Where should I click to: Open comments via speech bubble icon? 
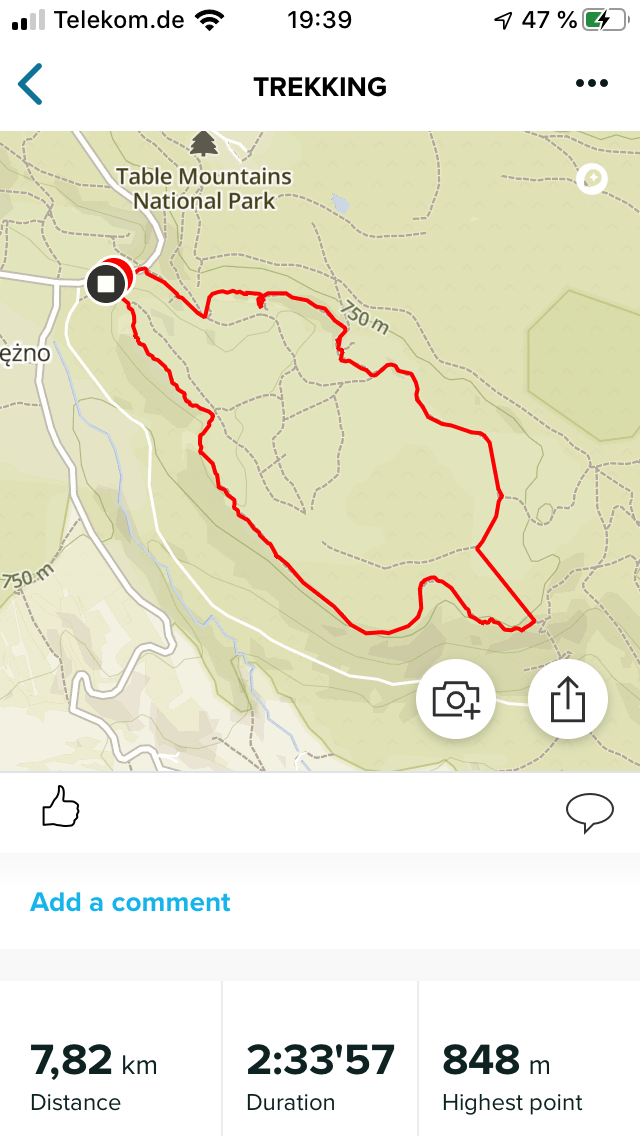[x=590, y=813]
